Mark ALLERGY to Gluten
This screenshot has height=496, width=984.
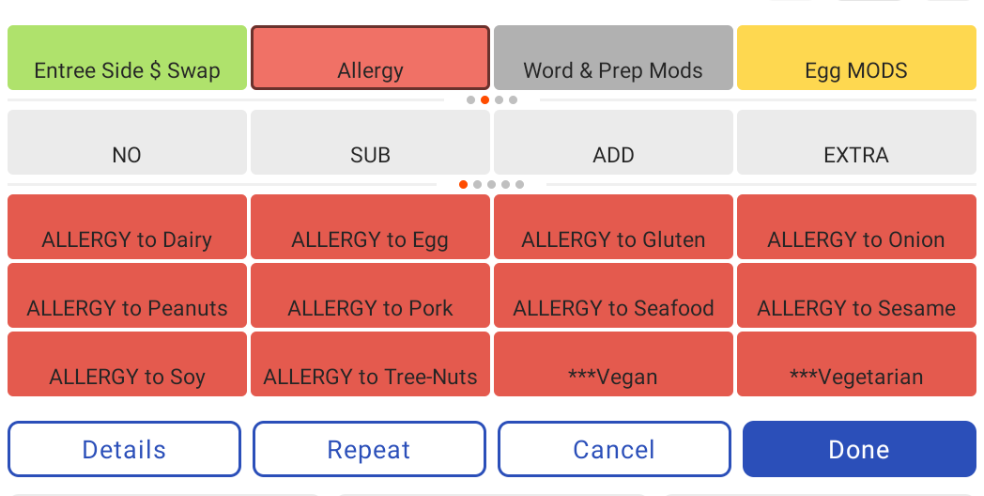tap(613, 227)
